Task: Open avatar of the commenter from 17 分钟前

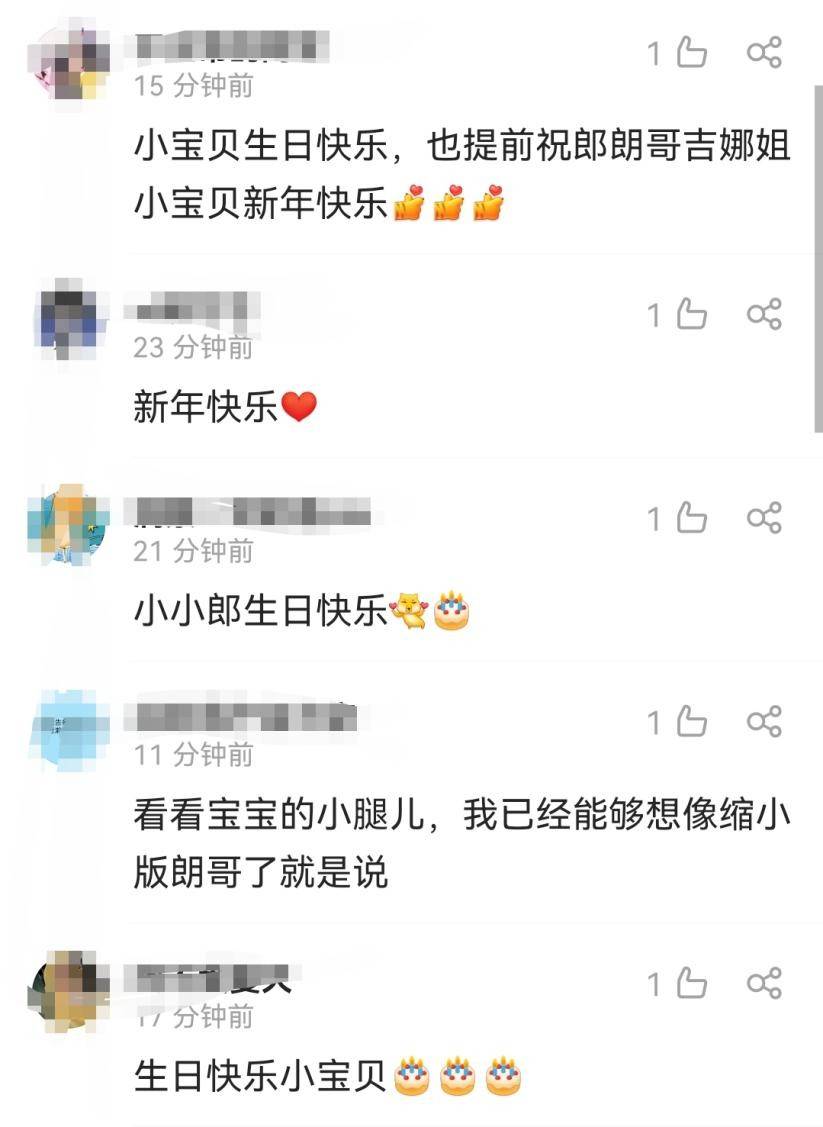Action: pos(67,990)
